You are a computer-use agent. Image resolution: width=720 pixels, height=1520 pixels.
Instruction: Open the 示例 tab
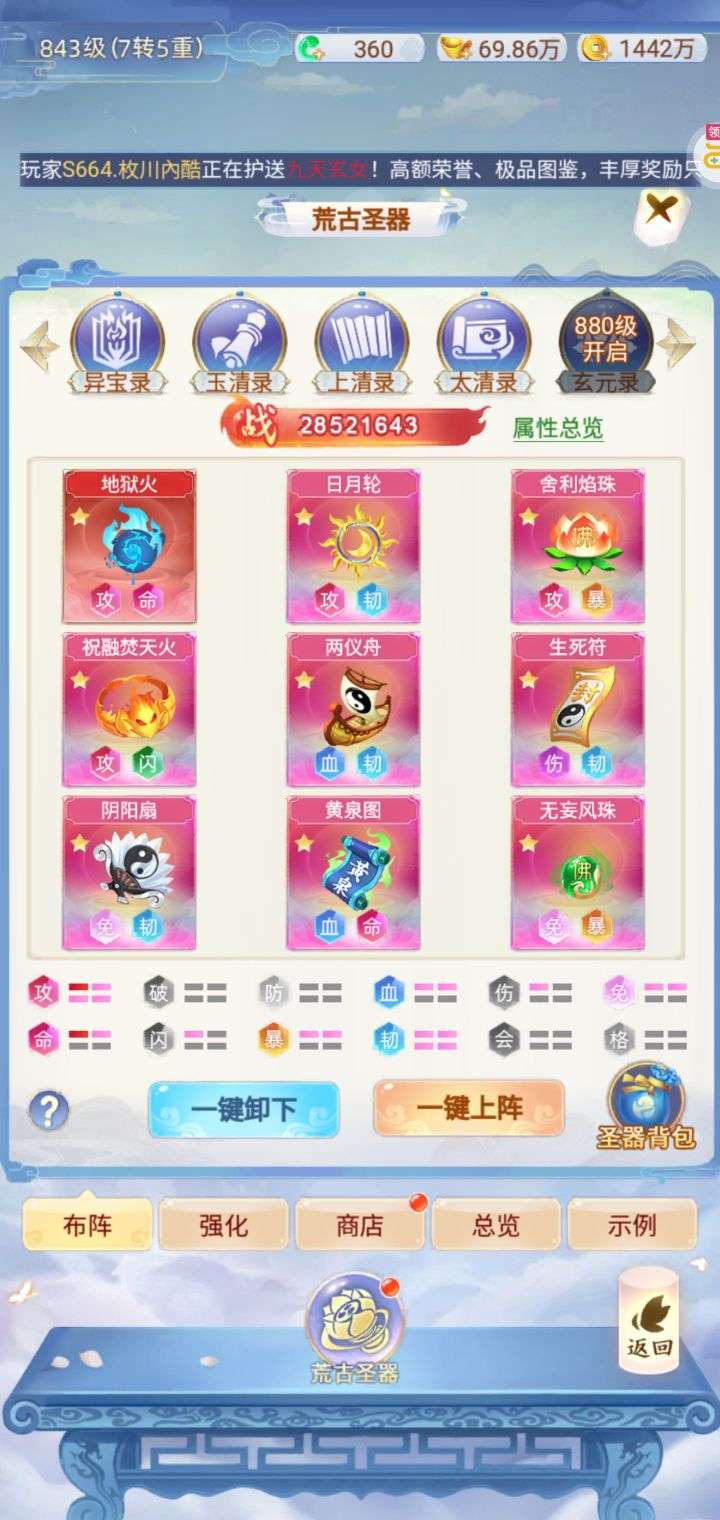coord(632,1225)
